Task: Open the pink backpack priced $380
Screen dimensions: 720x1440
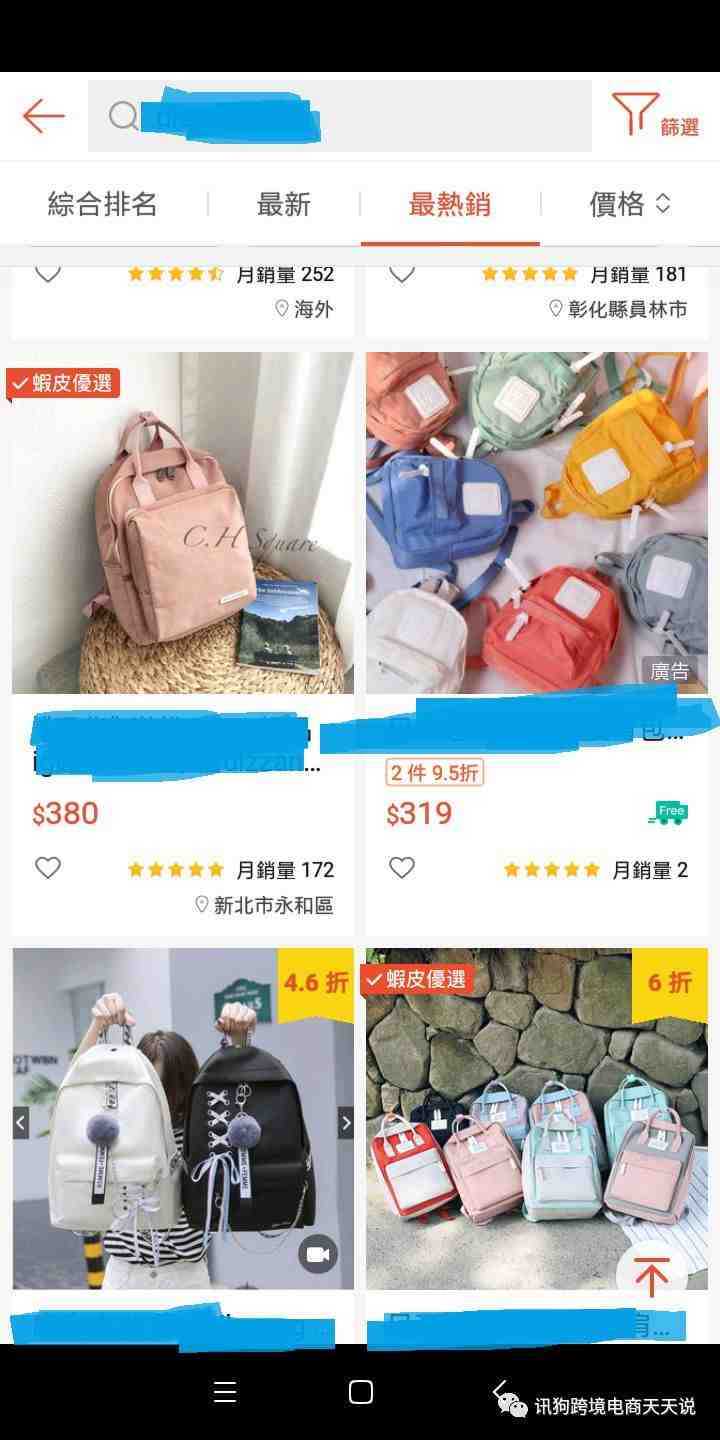Action: [183, 523]
